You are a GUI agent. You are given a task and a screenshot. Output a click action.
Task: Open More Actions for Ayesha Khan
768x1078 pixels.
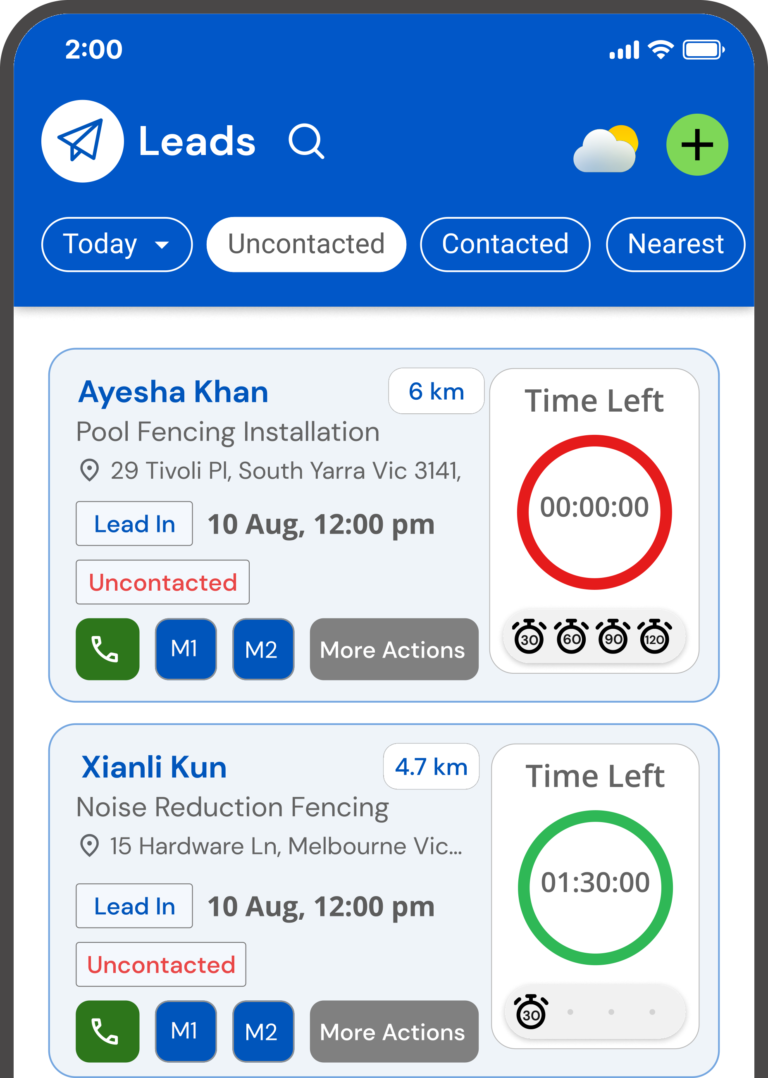point(393,649)
